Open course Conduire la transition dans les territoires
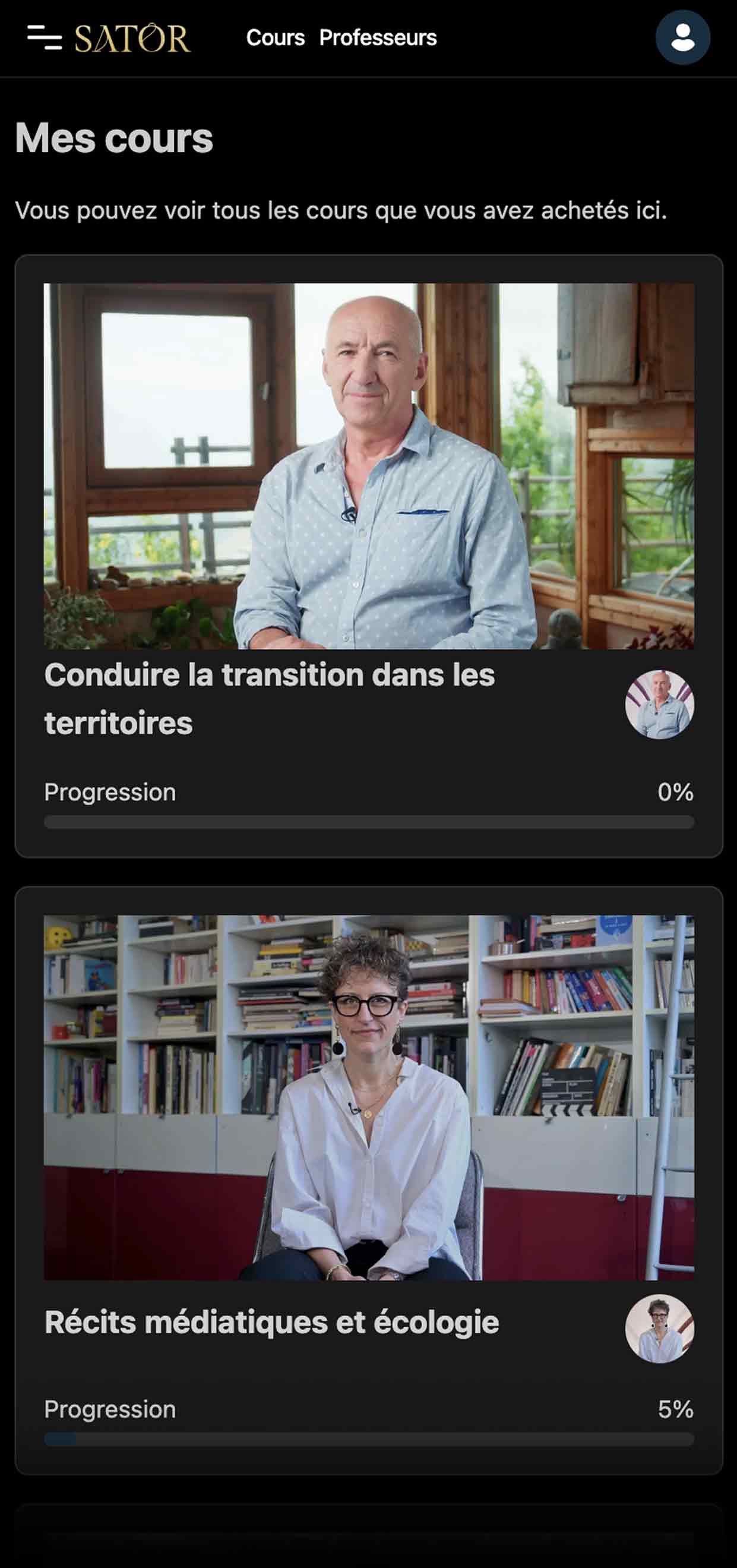737x1568 pixels. (270, 698)
